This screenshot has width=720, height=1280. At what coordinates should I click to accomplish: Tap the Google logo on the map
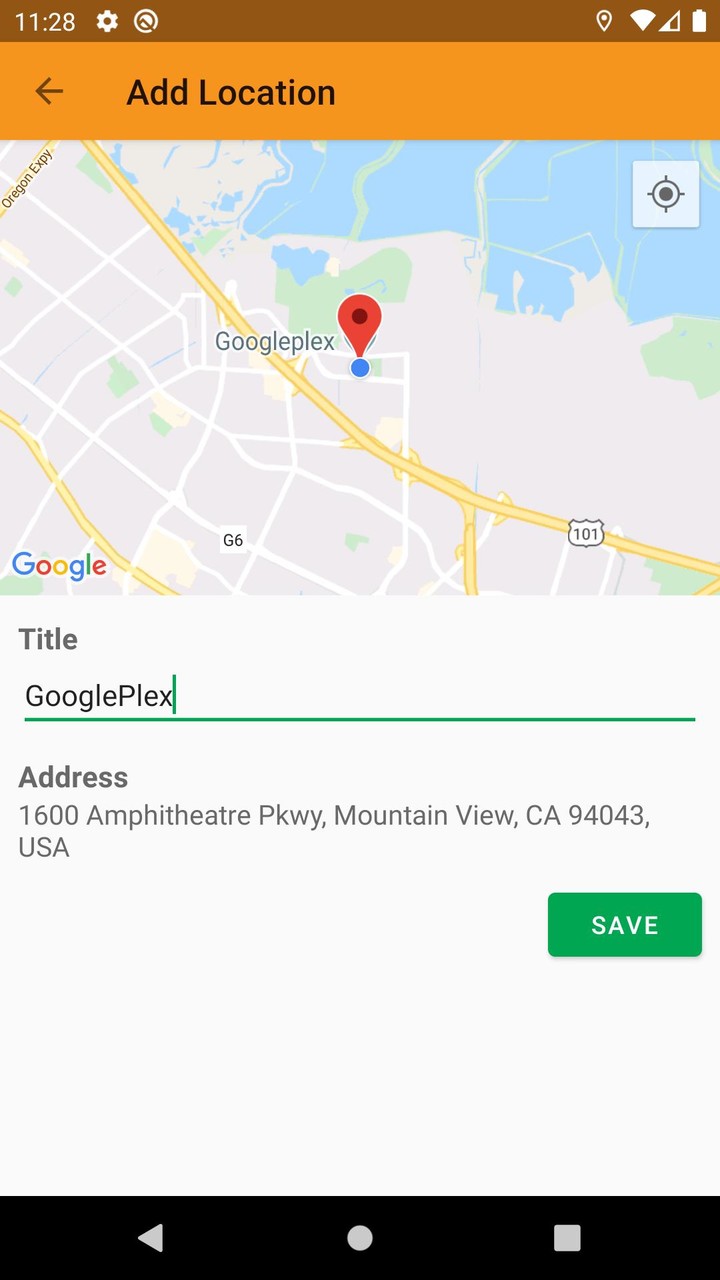(59, 566)
